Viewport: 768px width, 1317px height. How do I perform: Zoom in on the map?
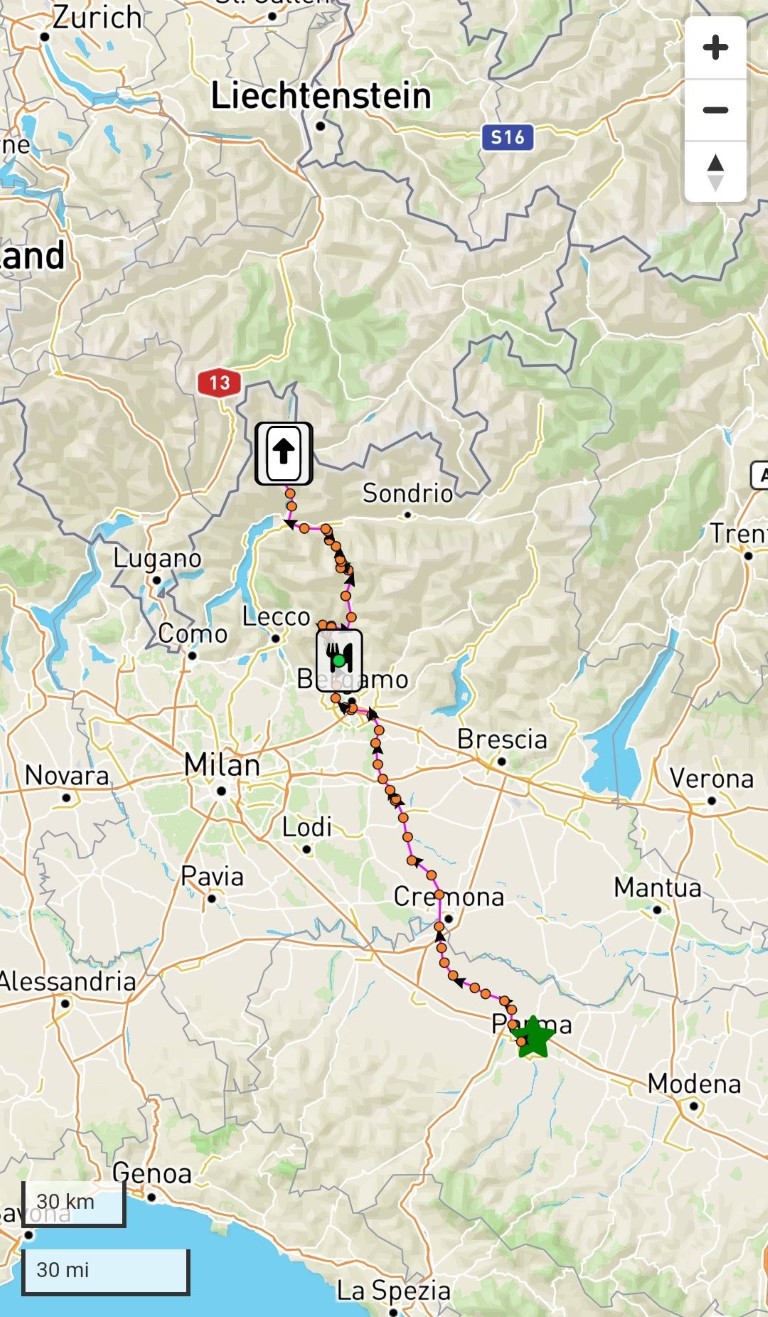point(715,48)
